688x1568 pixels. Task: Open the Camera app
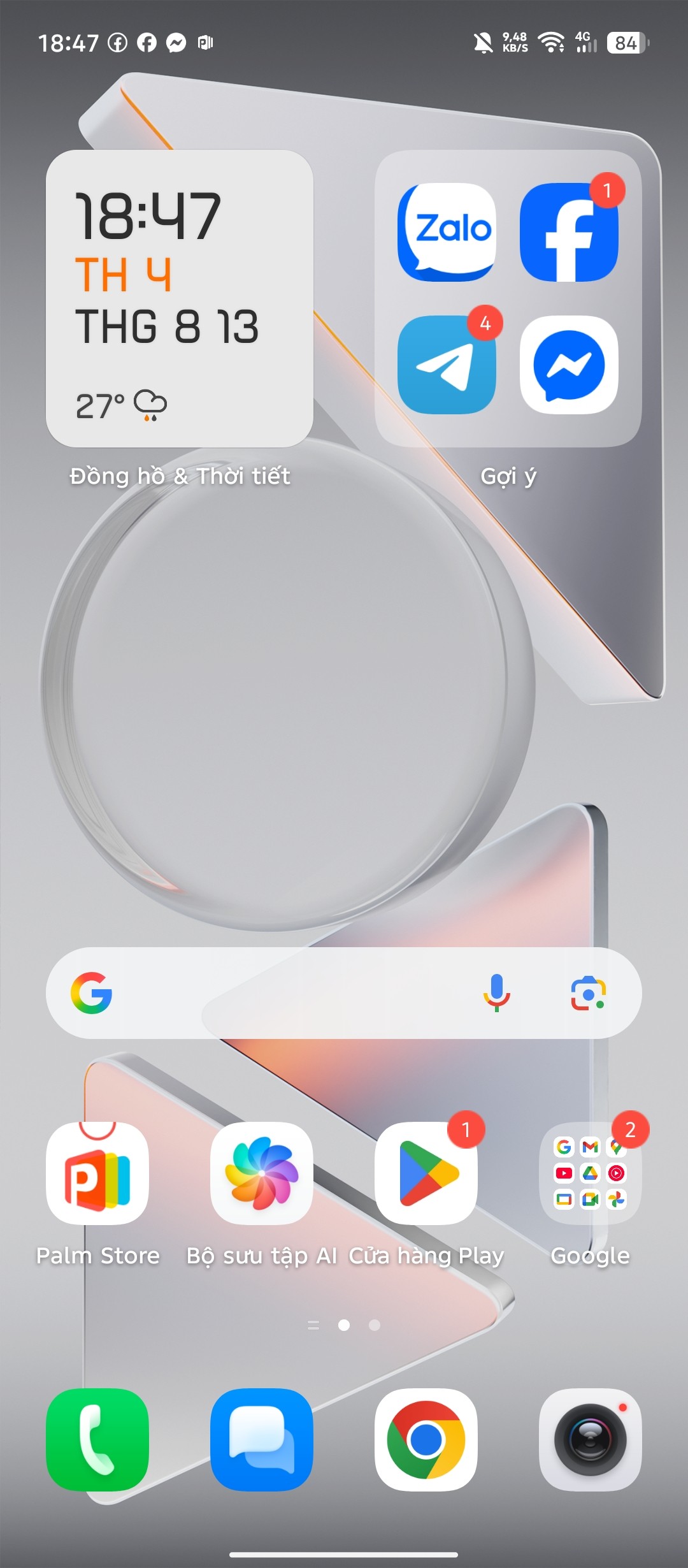[591, 1439]
